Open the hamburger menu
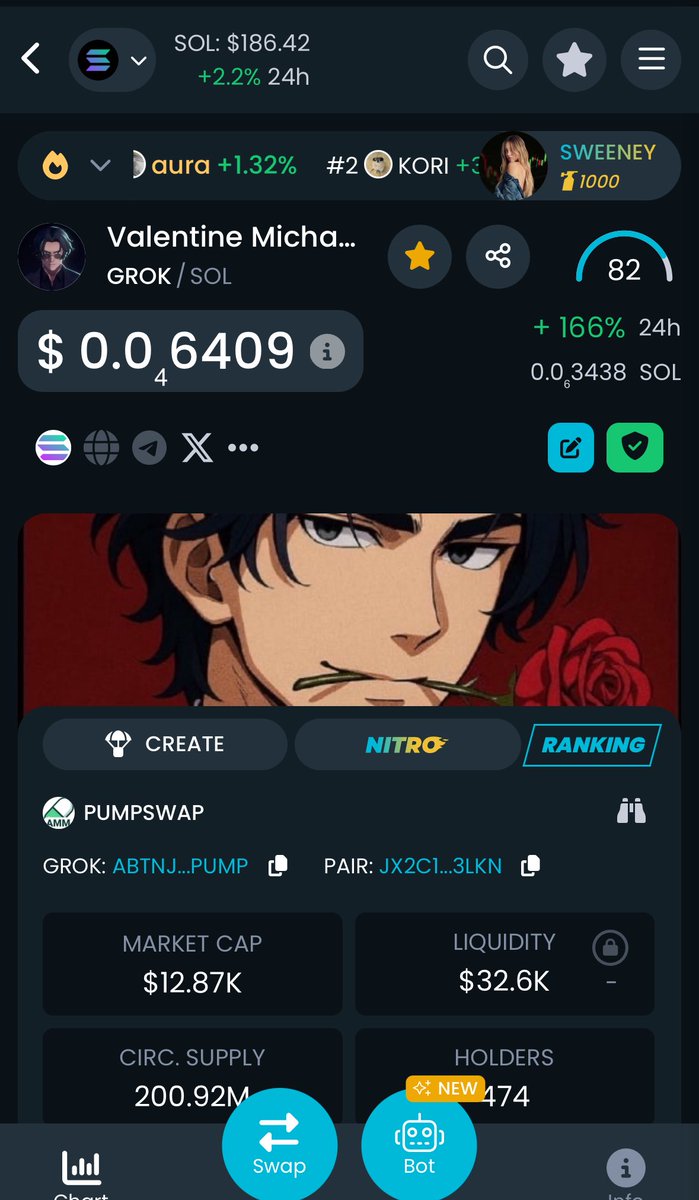699x1200 pixels. (651, 60)
